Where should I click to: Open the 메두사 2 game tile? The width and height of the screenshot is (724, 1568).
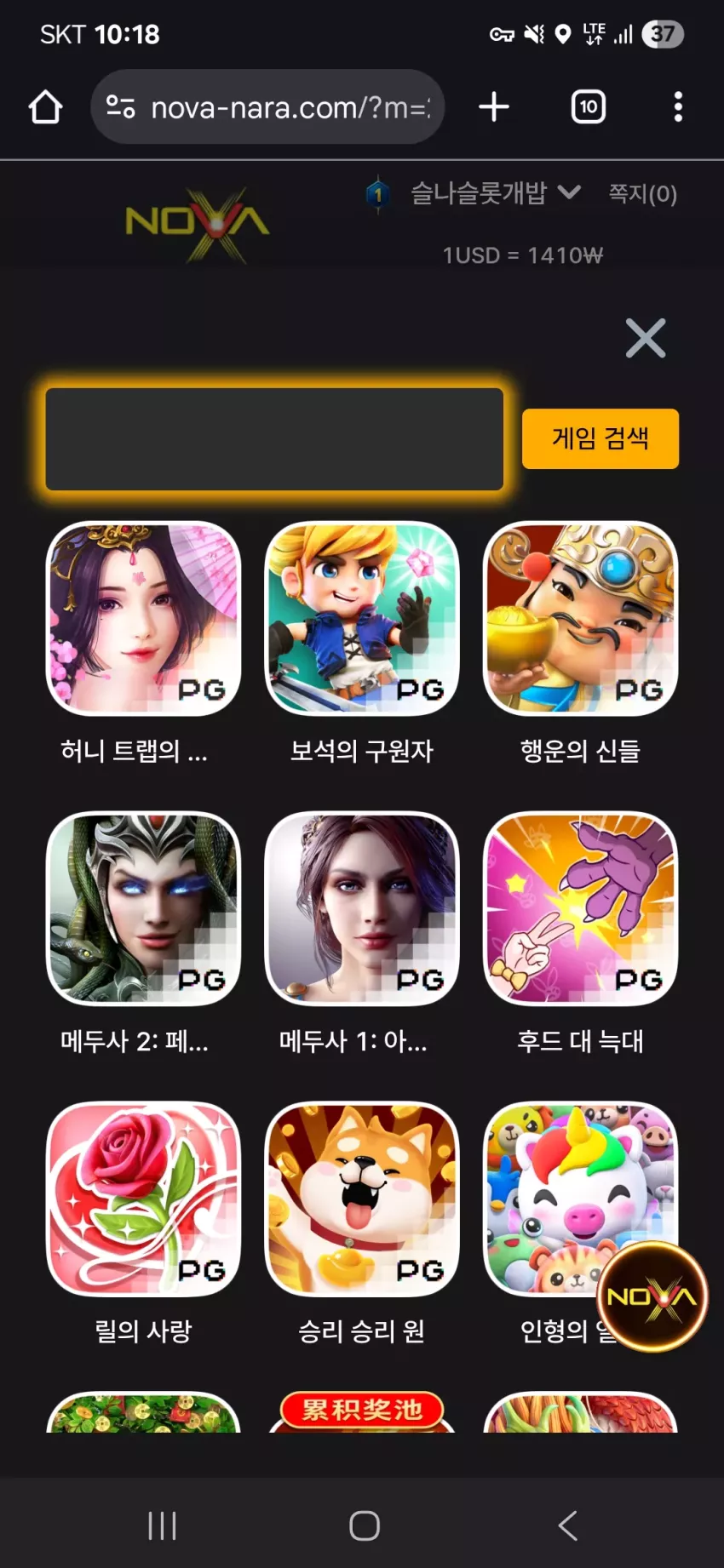(143, 909)
